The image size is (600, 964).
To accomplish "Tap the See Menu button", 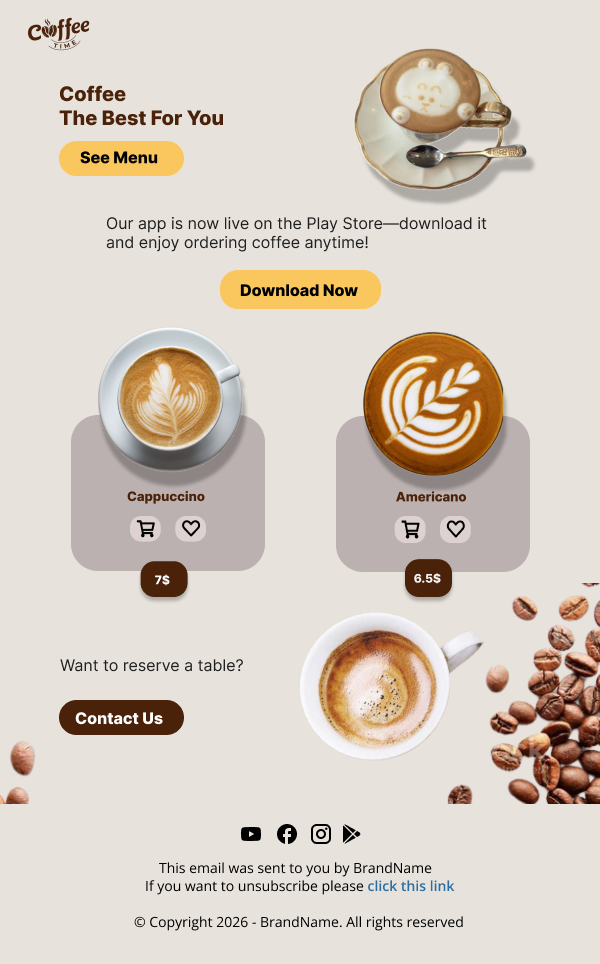I will pos(121,158).
